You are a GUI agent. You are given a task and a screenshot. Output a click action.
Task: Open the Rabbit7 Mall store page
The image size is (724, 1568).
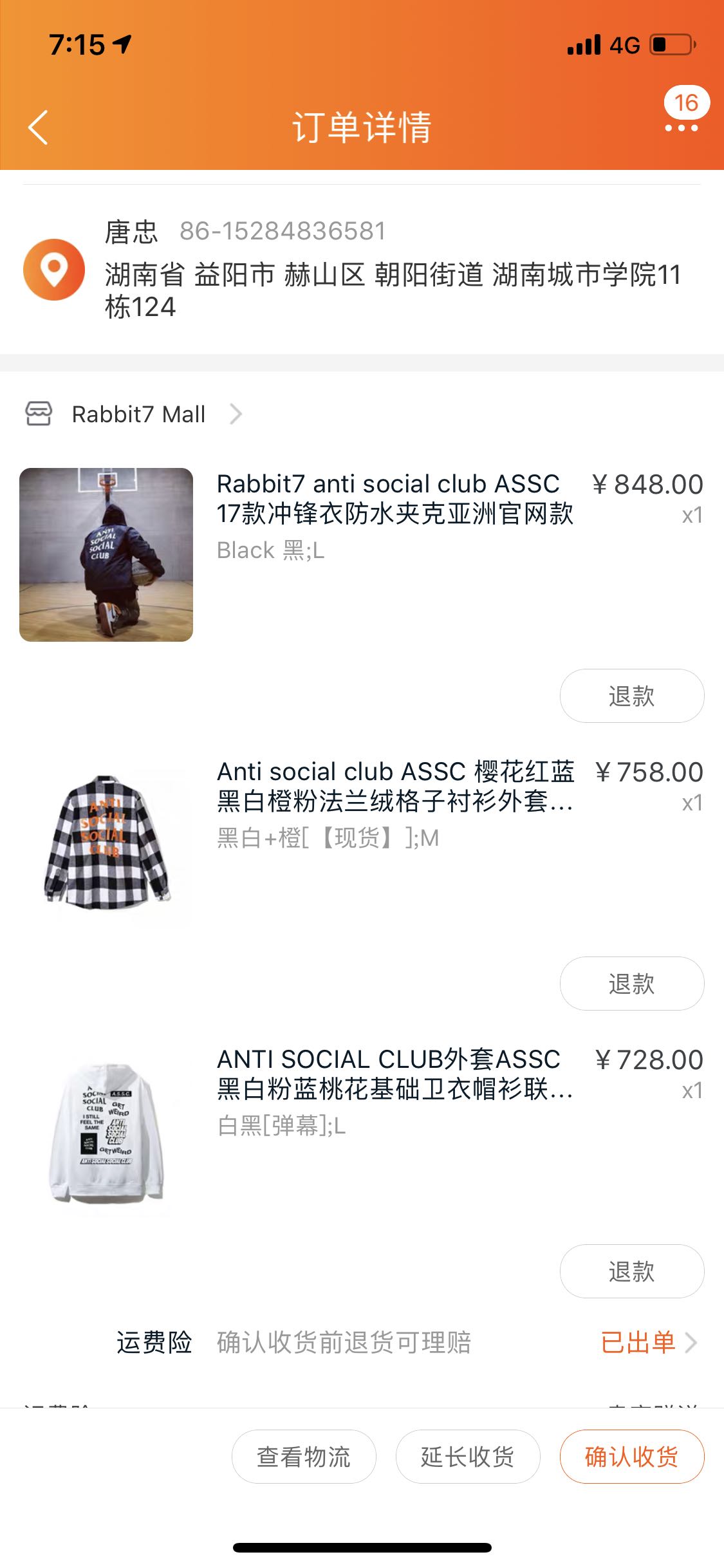(x=138, y=414)
